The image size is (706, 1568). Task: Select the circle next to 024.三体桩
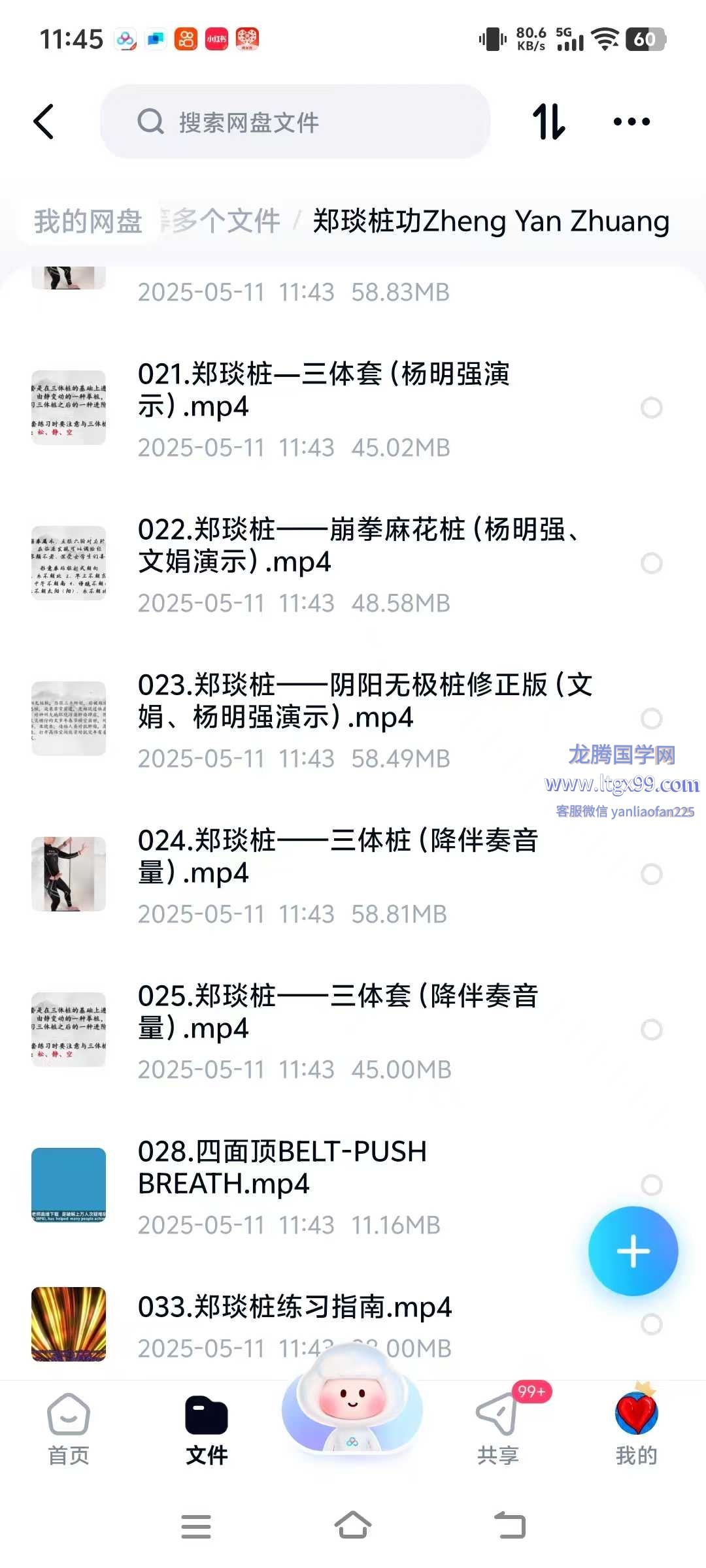click(x=651, y=874)
